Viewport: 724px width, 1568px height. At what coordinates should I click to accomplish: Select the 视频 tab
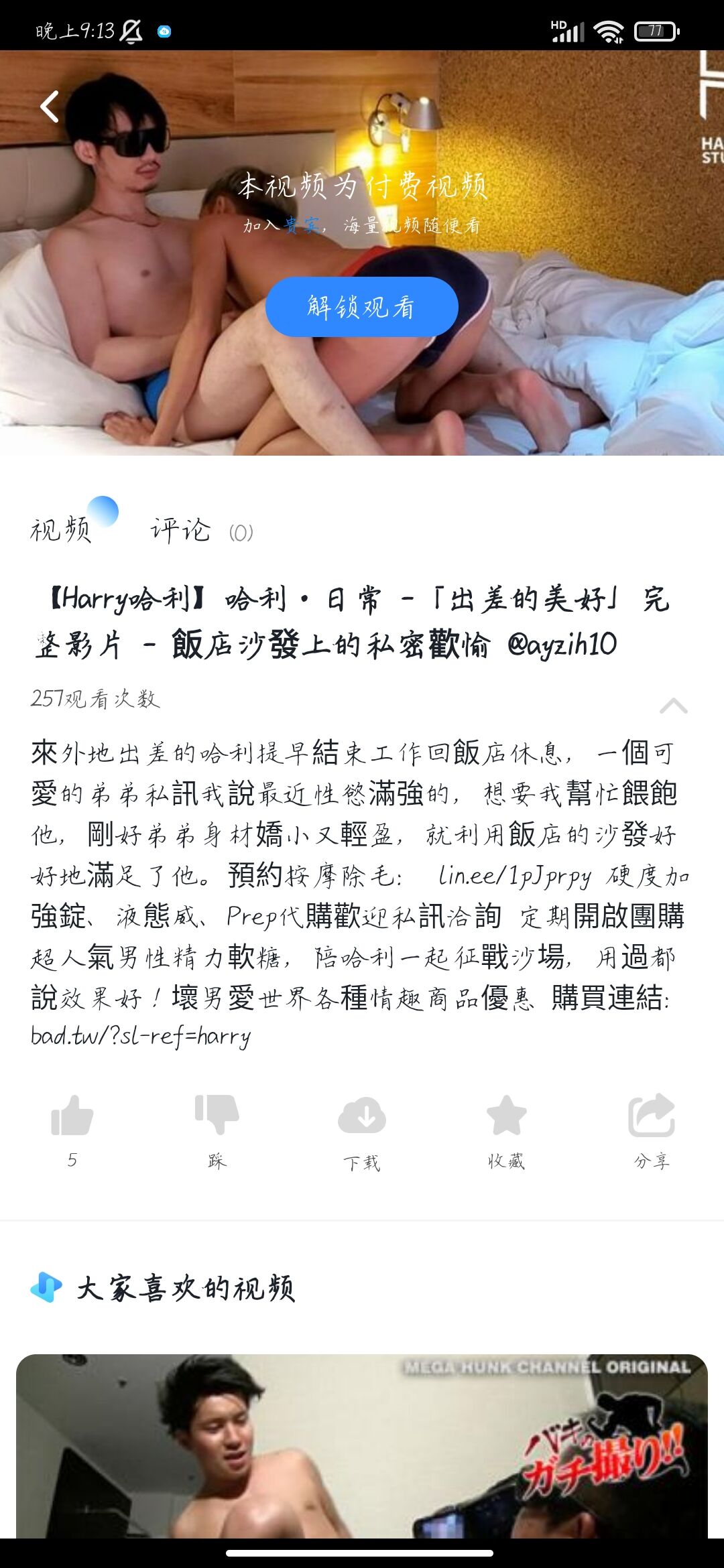tap(61, 529)
